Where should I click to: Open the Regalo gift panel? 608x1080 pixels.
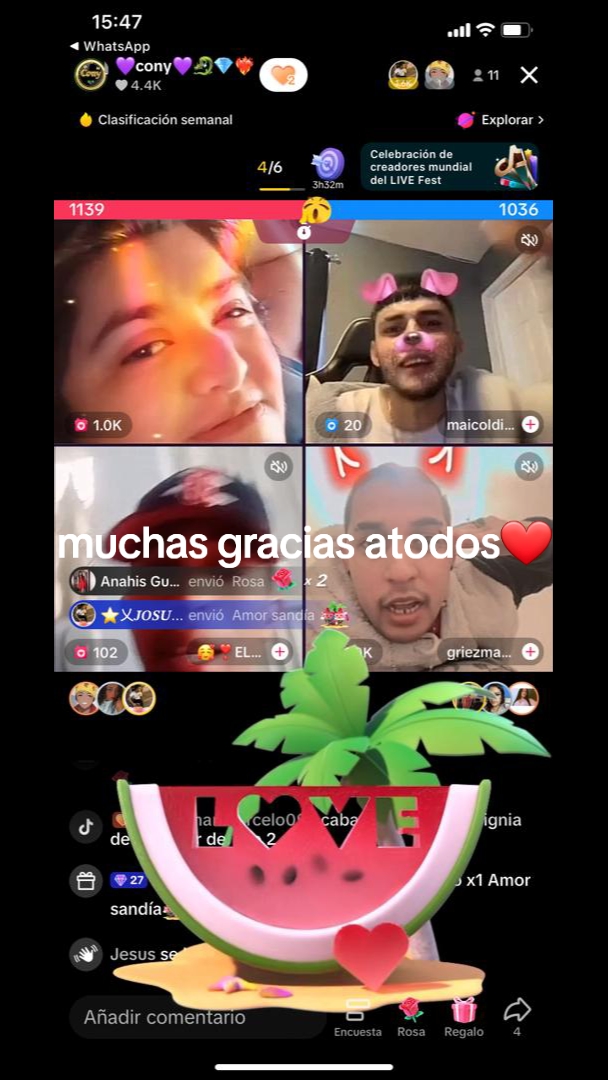[463, 1016]
